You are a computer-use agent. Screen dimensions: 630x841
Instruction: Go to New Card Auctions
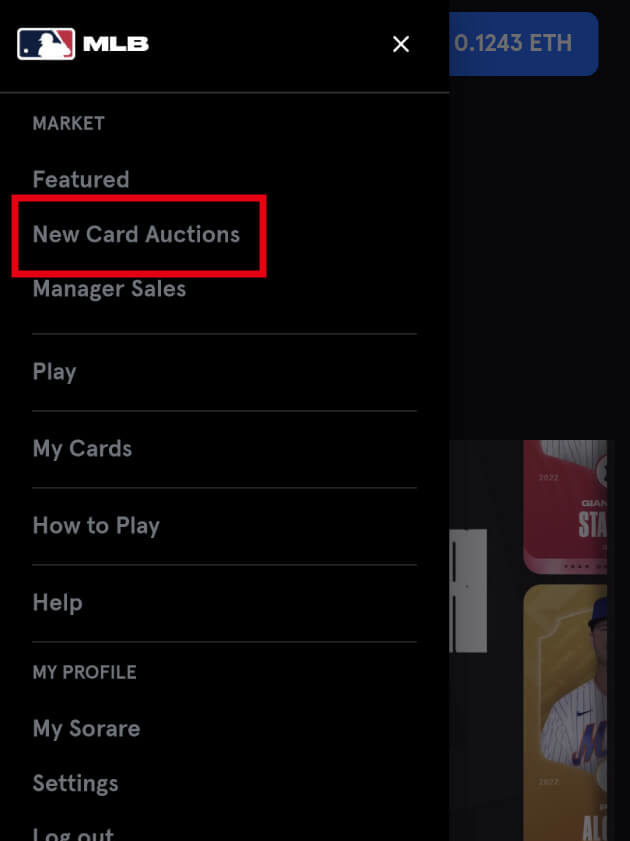click(136, 235)
